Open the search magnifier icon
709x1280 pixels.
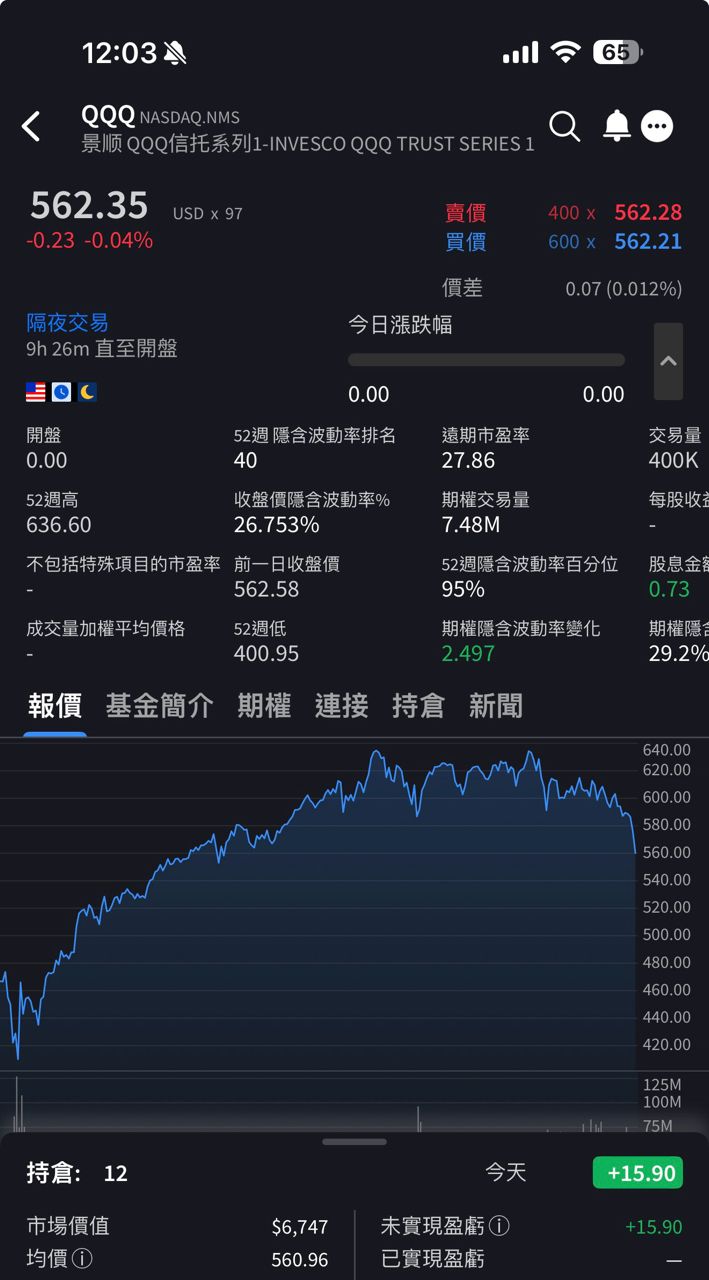564,127
